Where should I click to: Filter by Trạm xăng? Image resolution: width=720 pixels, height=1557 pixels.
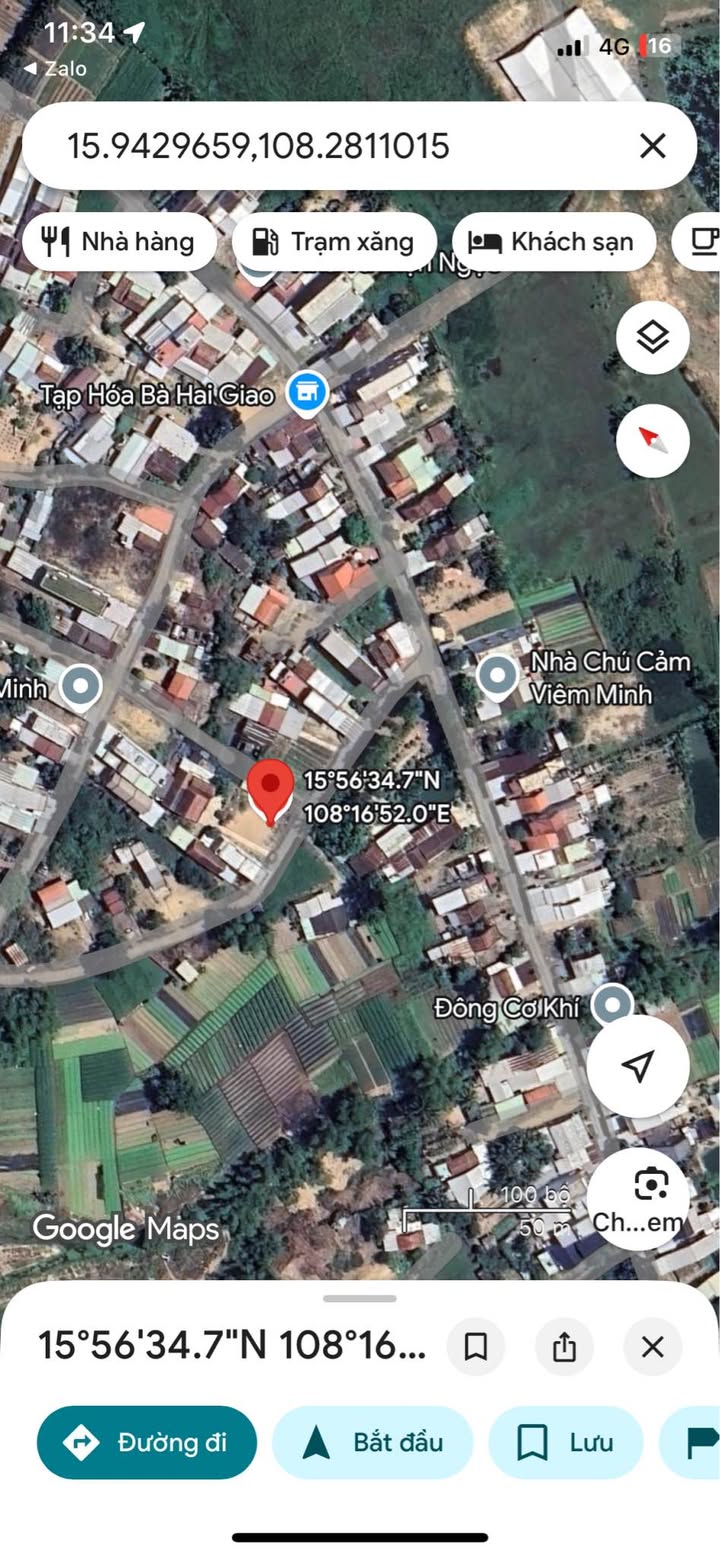(x=334, y=241)
